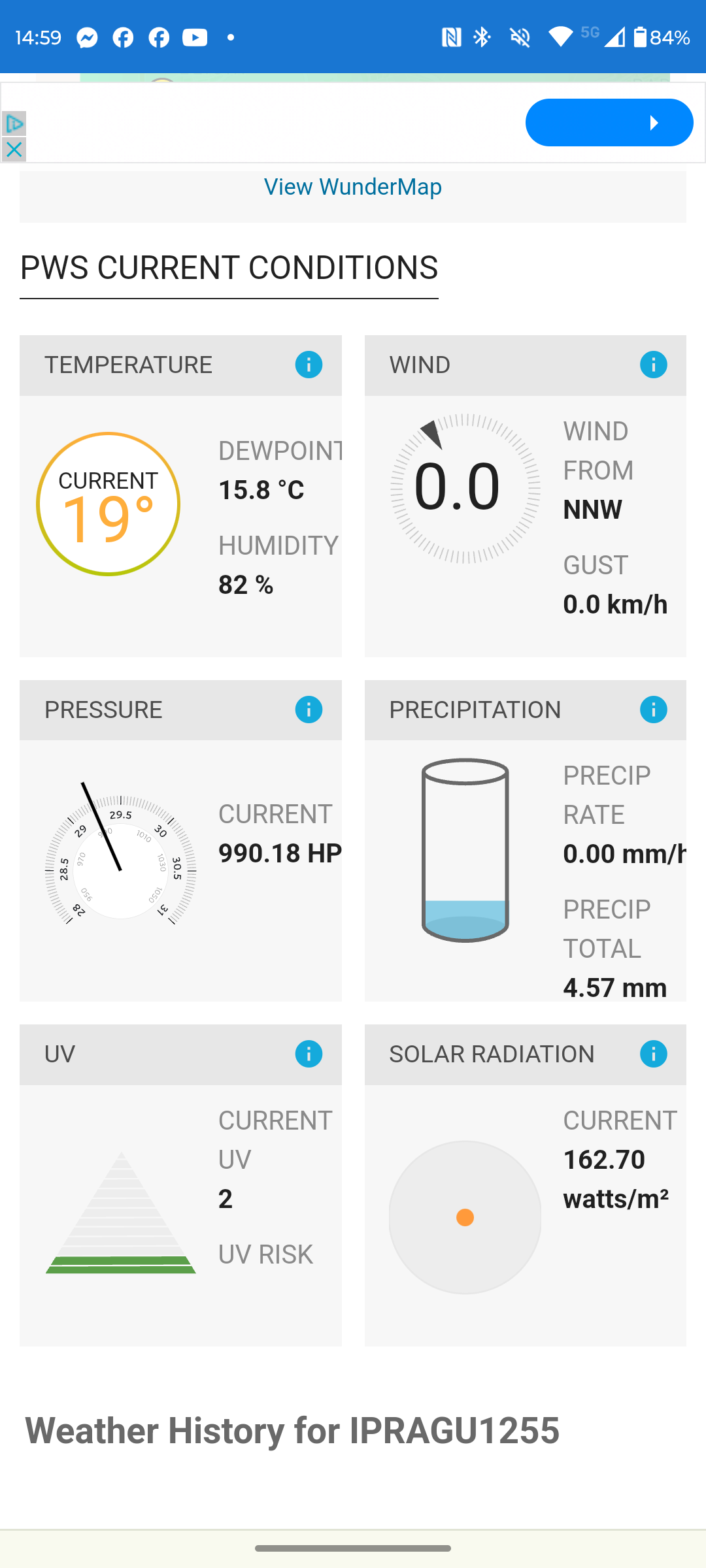Open the View WunderMap link
706x1568 pixels.
[x=352, y=188]
